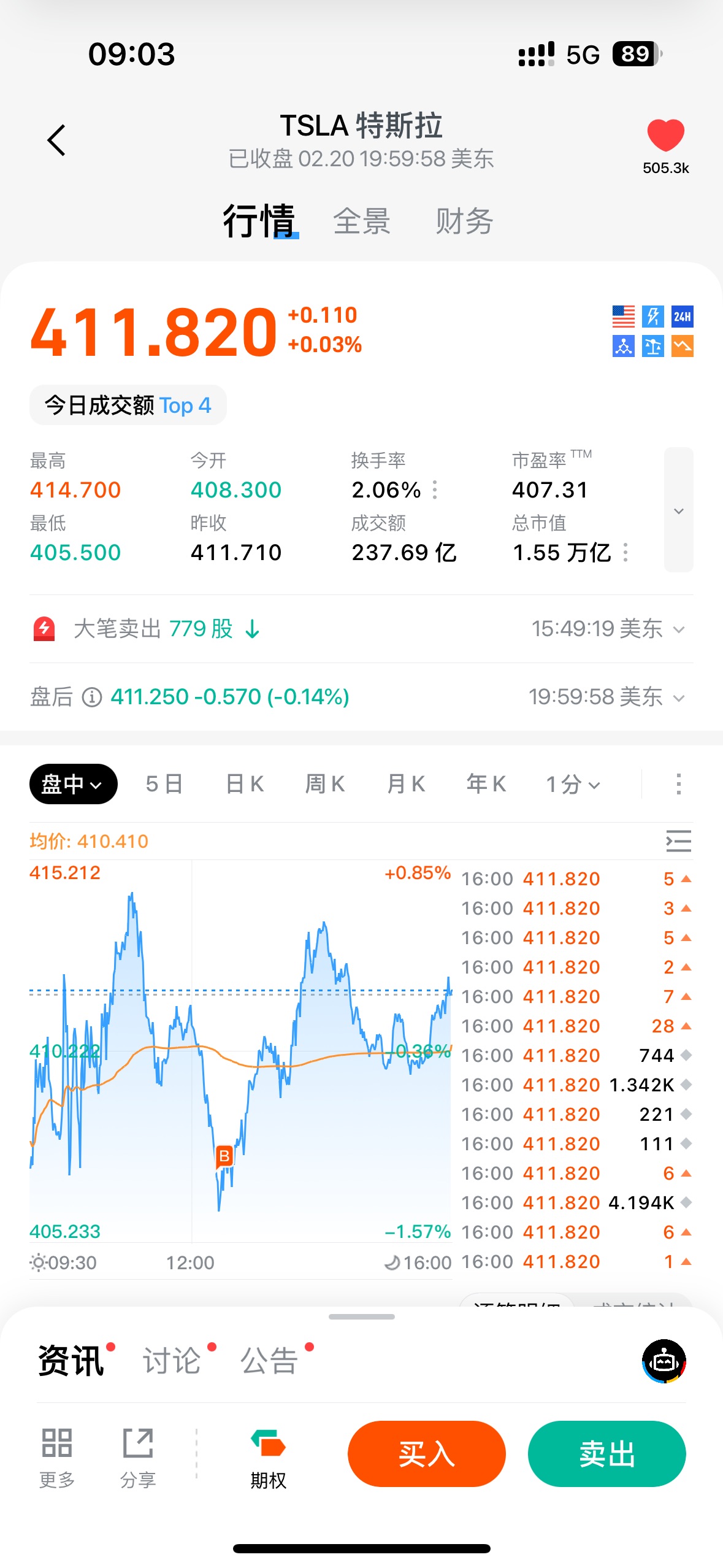This screenshot has width=723, height=1568.
Task: Switch to the 全景 tab
Action: coord(362,221)
